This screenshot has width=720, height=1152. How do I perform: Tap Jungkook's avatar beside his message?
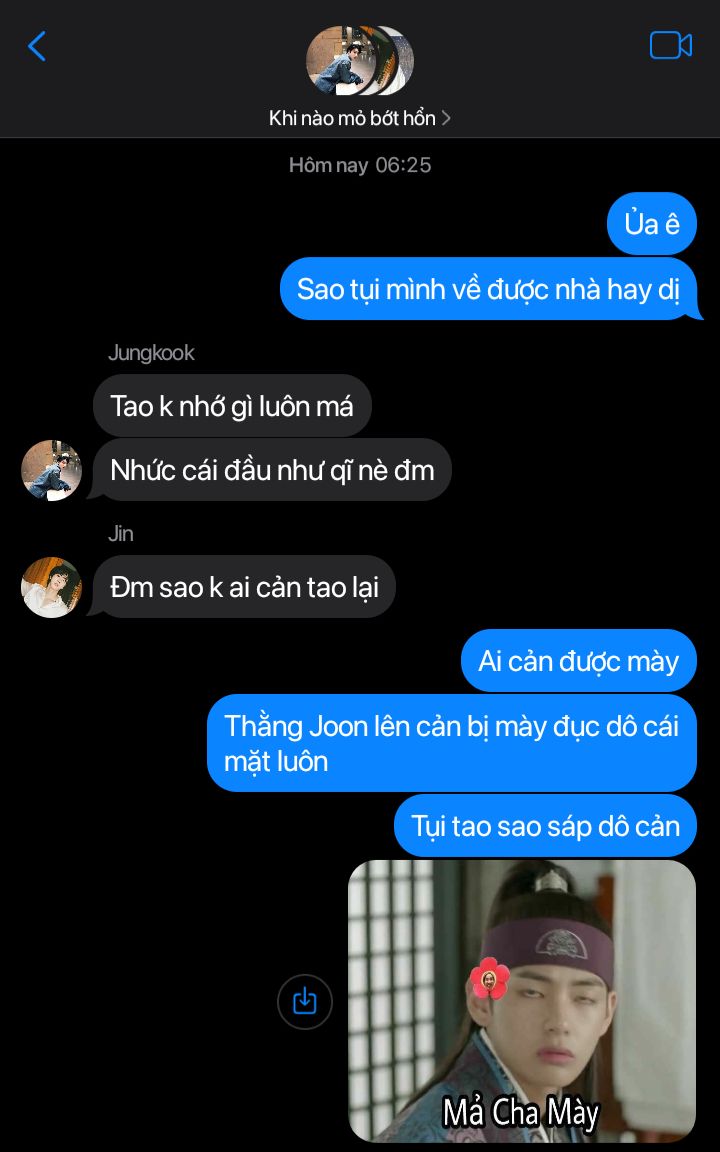51,470
